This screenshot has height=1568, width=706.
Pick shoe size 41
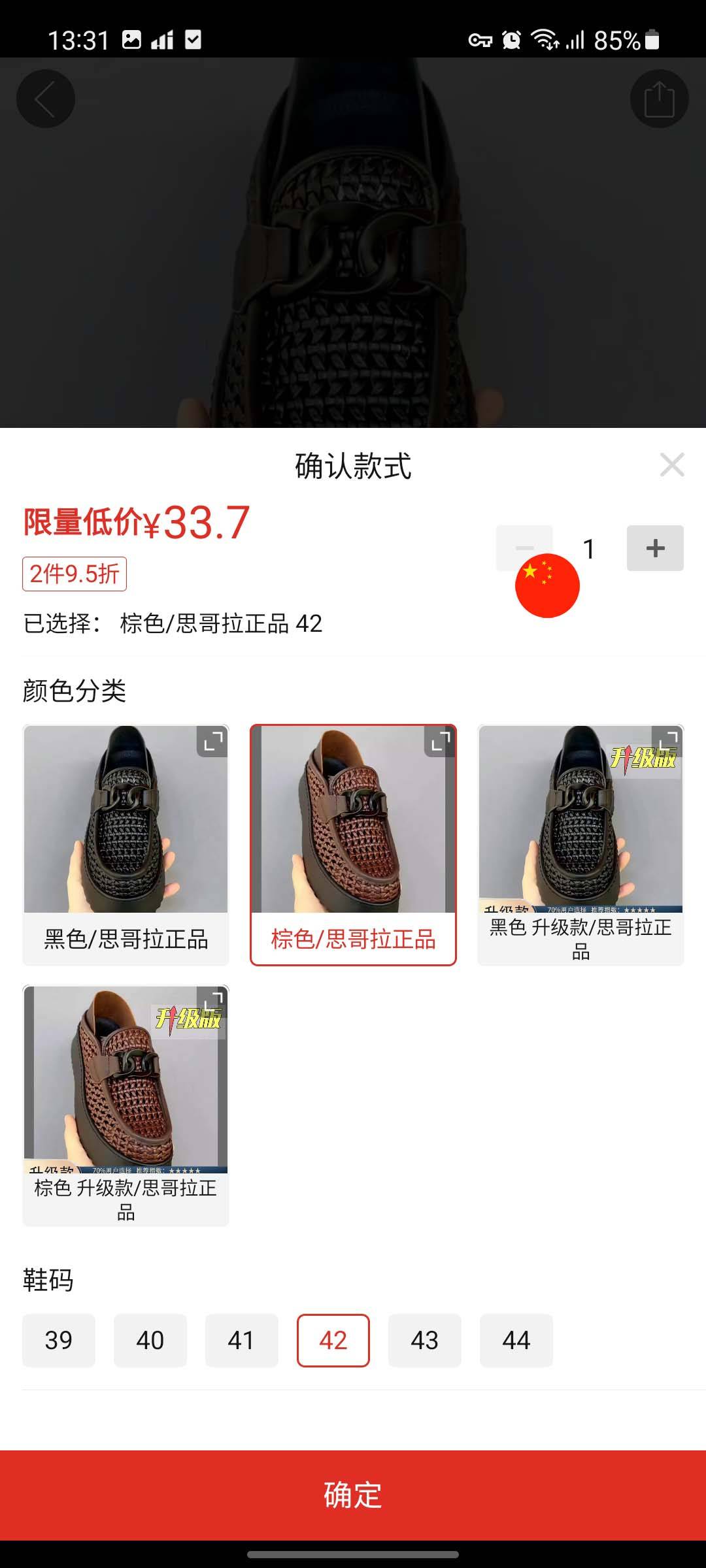click(x=242, y=1341)
